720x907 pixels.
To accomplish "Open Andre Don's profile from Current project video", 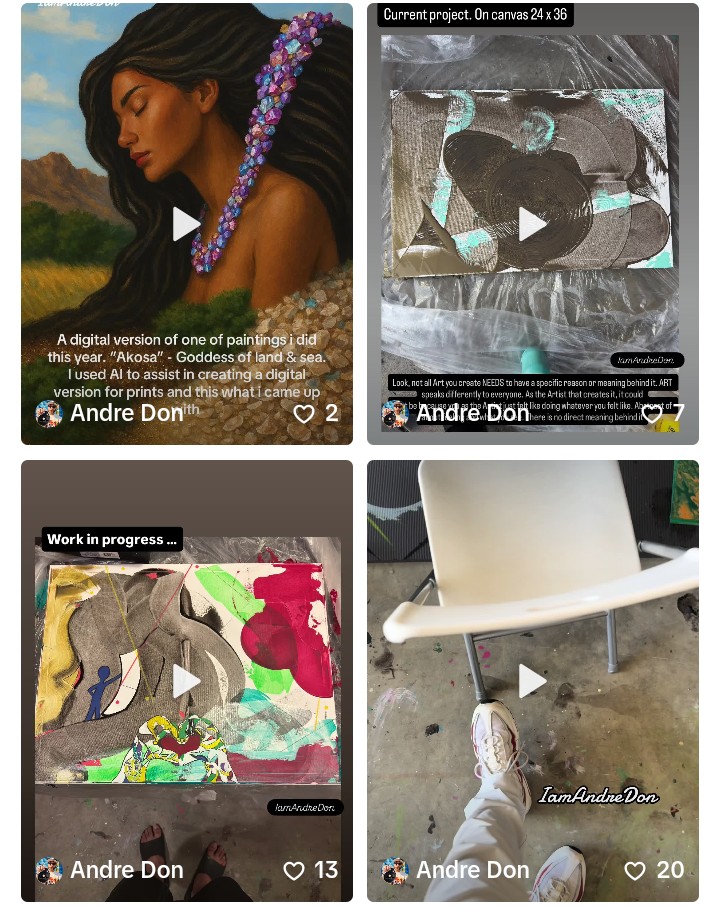I will [396, 413].
